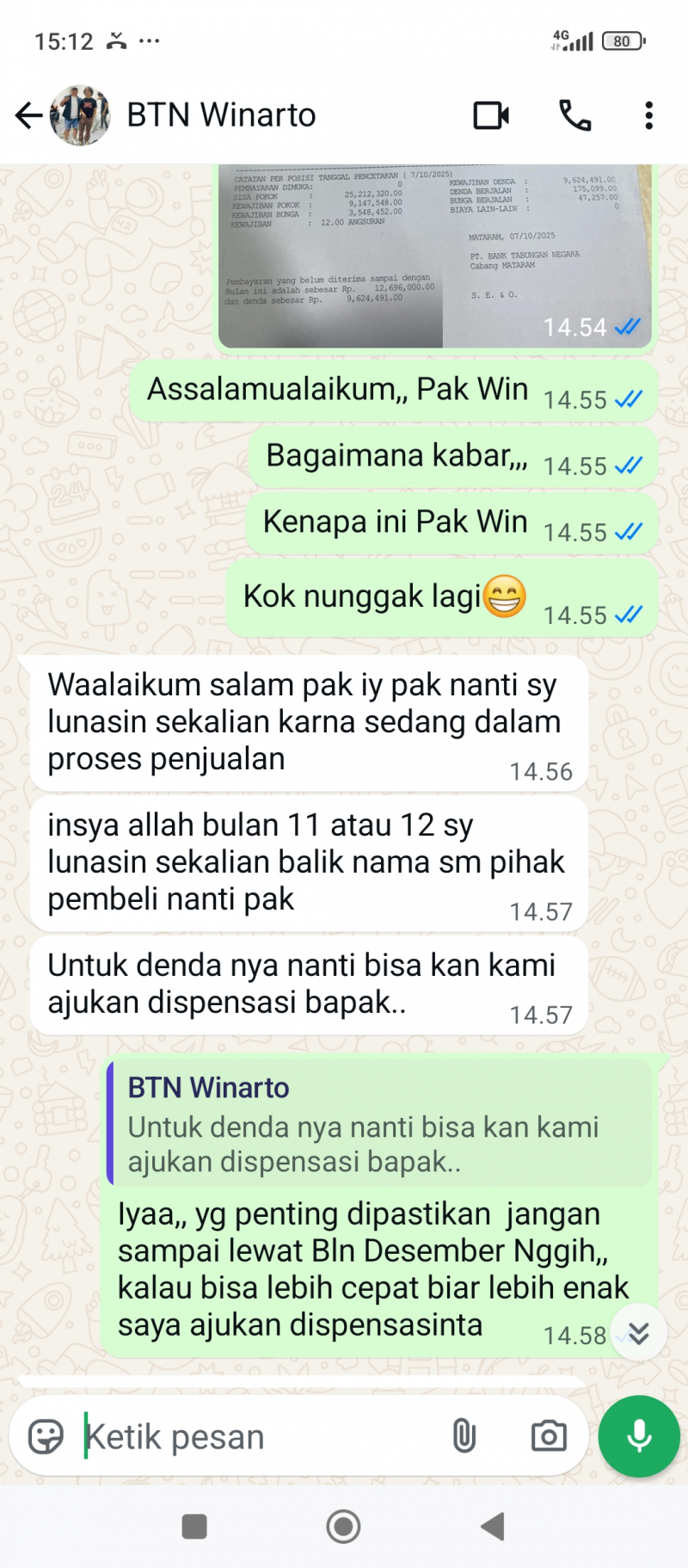Attach a file with the paperclip
The image size is (688, 1568).
[x=464, y=1436]
